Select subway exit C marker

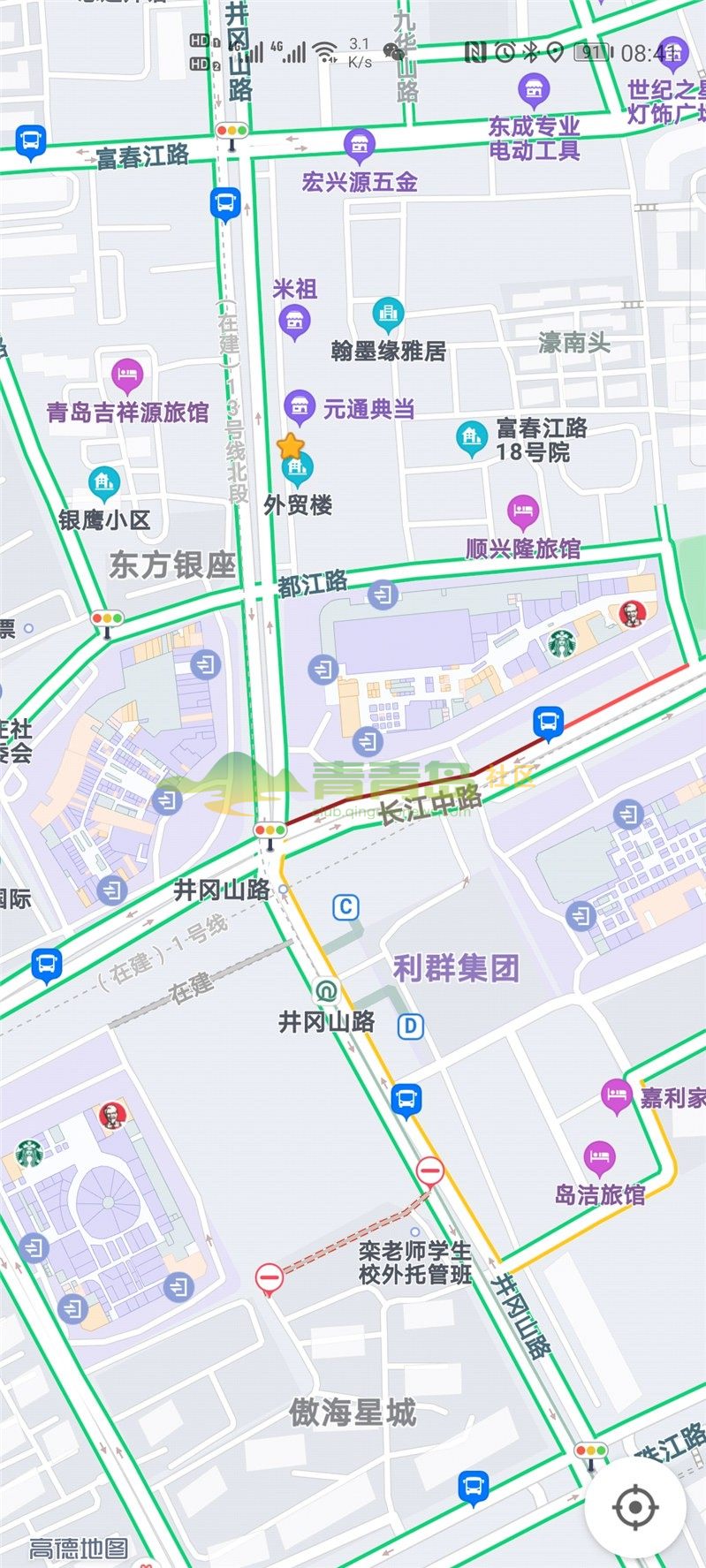[345, 906]
